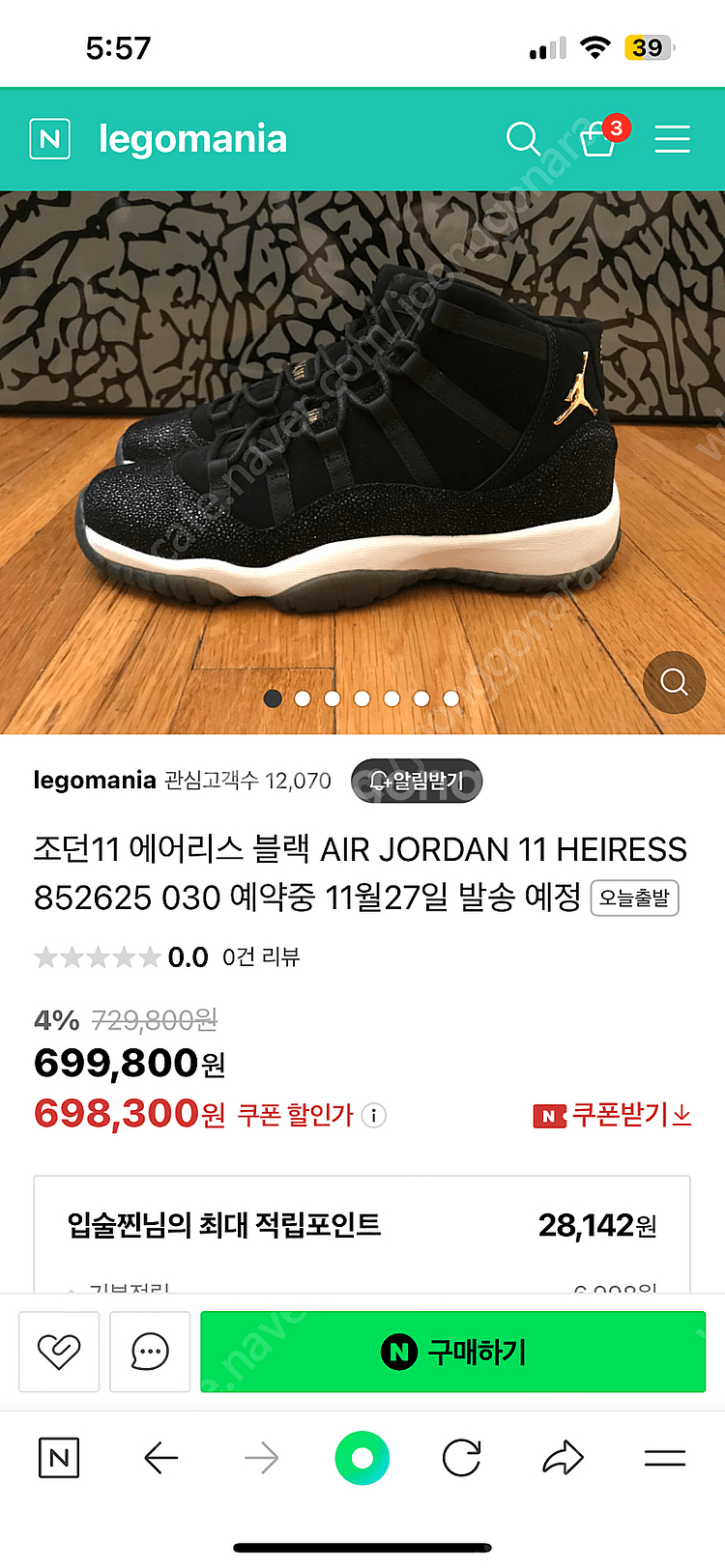Reload the current page
725x1568 pixels.
pyautogui.click(x=462, y=1458)
